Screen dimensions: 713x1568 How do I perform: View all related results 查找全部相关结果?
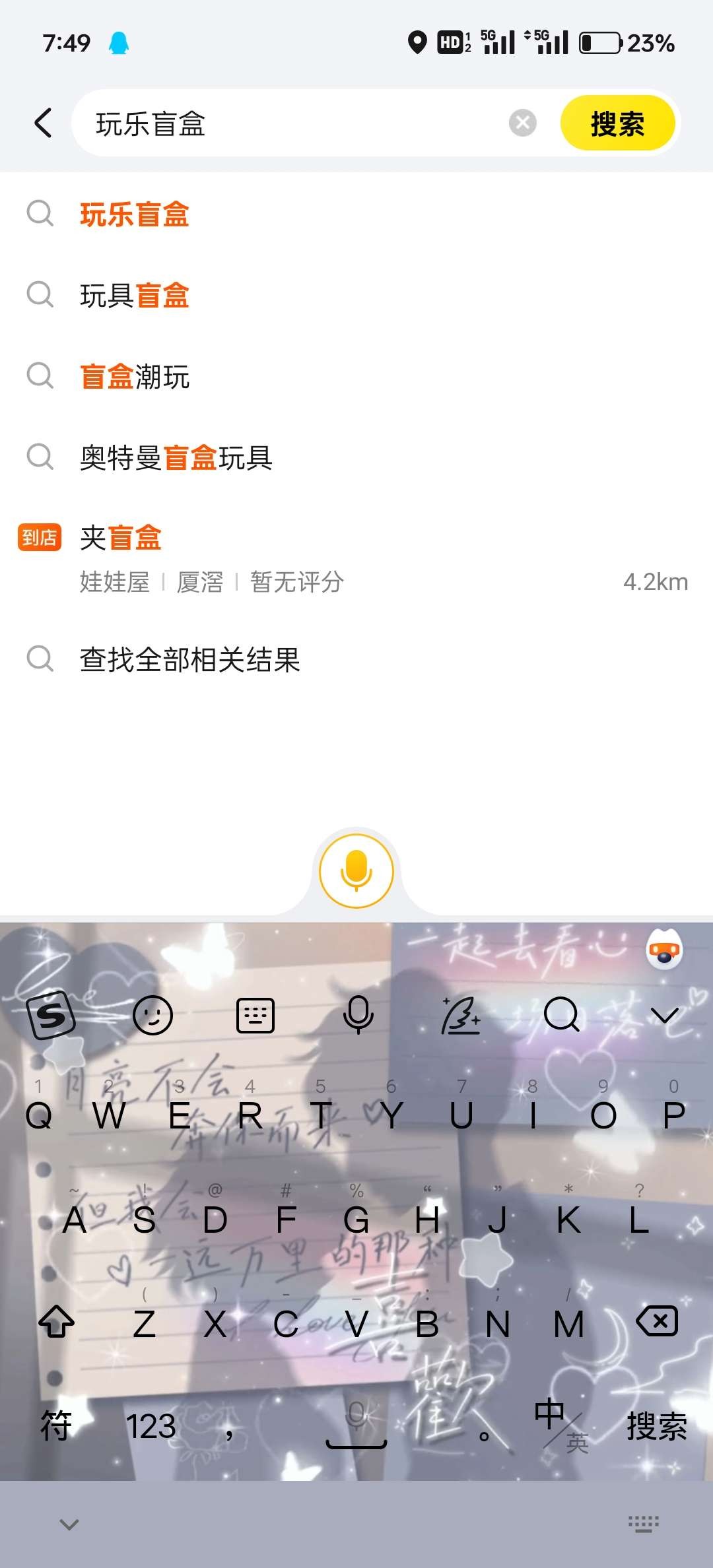coord(190,659)
